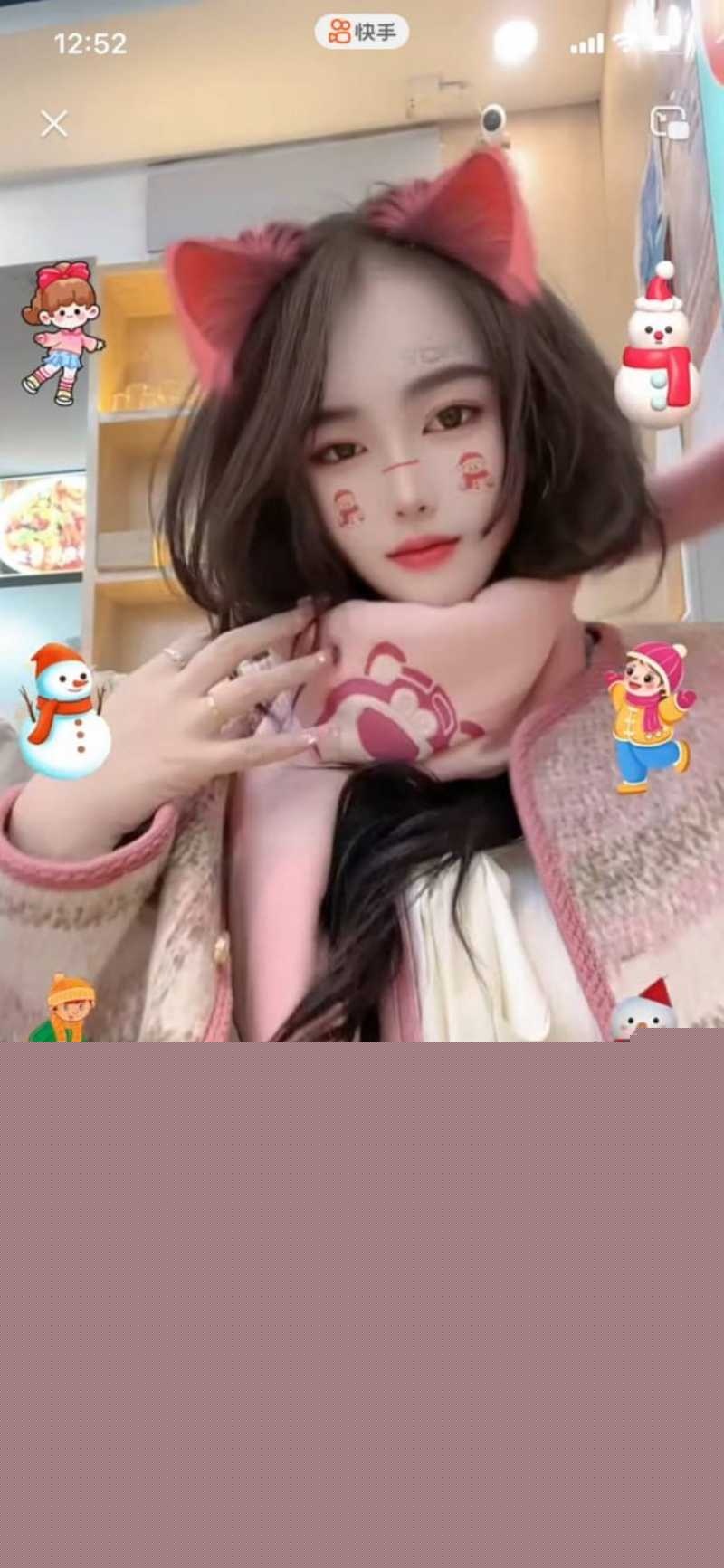This screenshot has width=724, height=1568.
Task: Close the video screen with the X
Action: (x=54, y=124)
